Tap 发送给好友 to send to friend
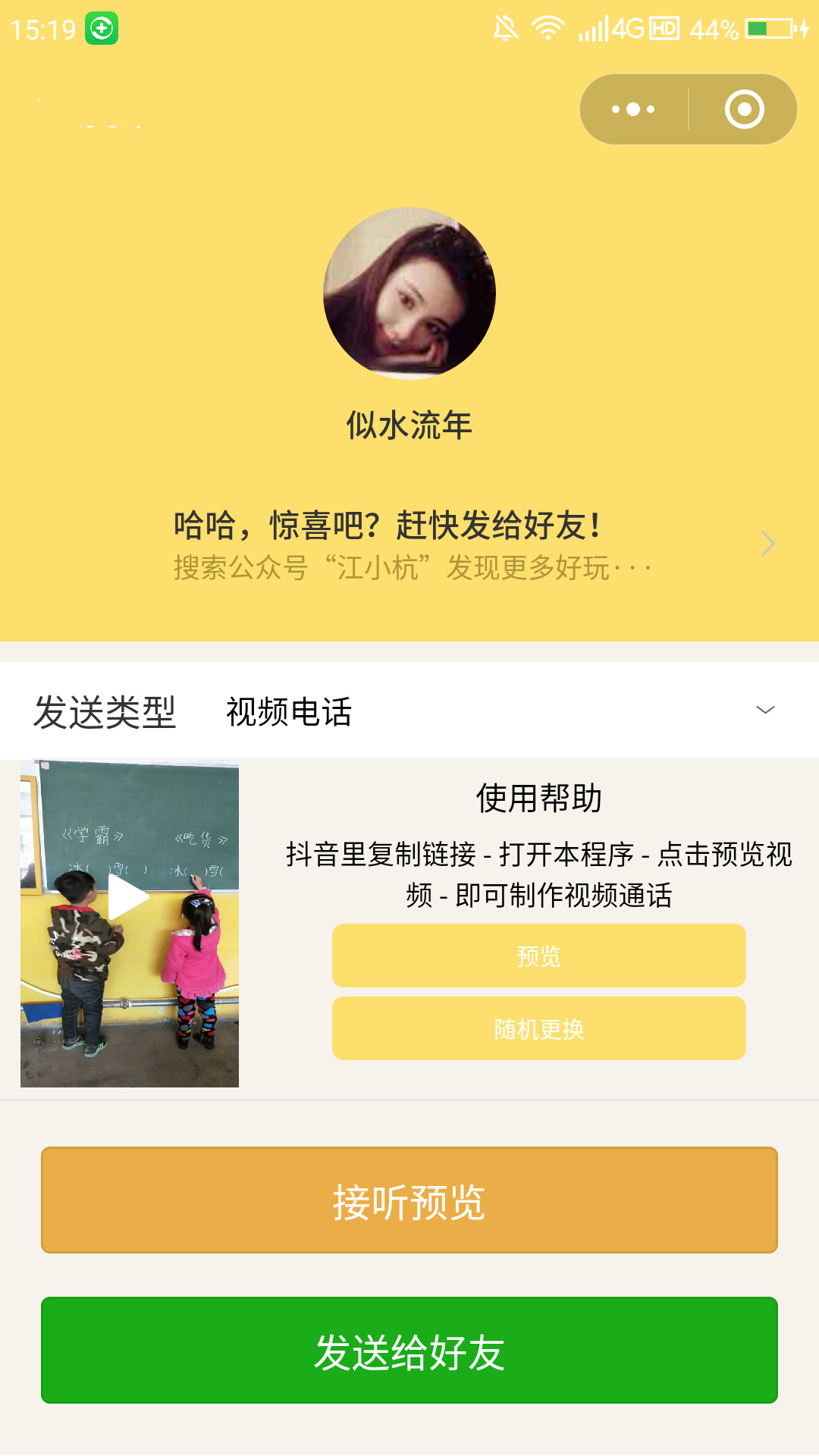 point(409,1351)
